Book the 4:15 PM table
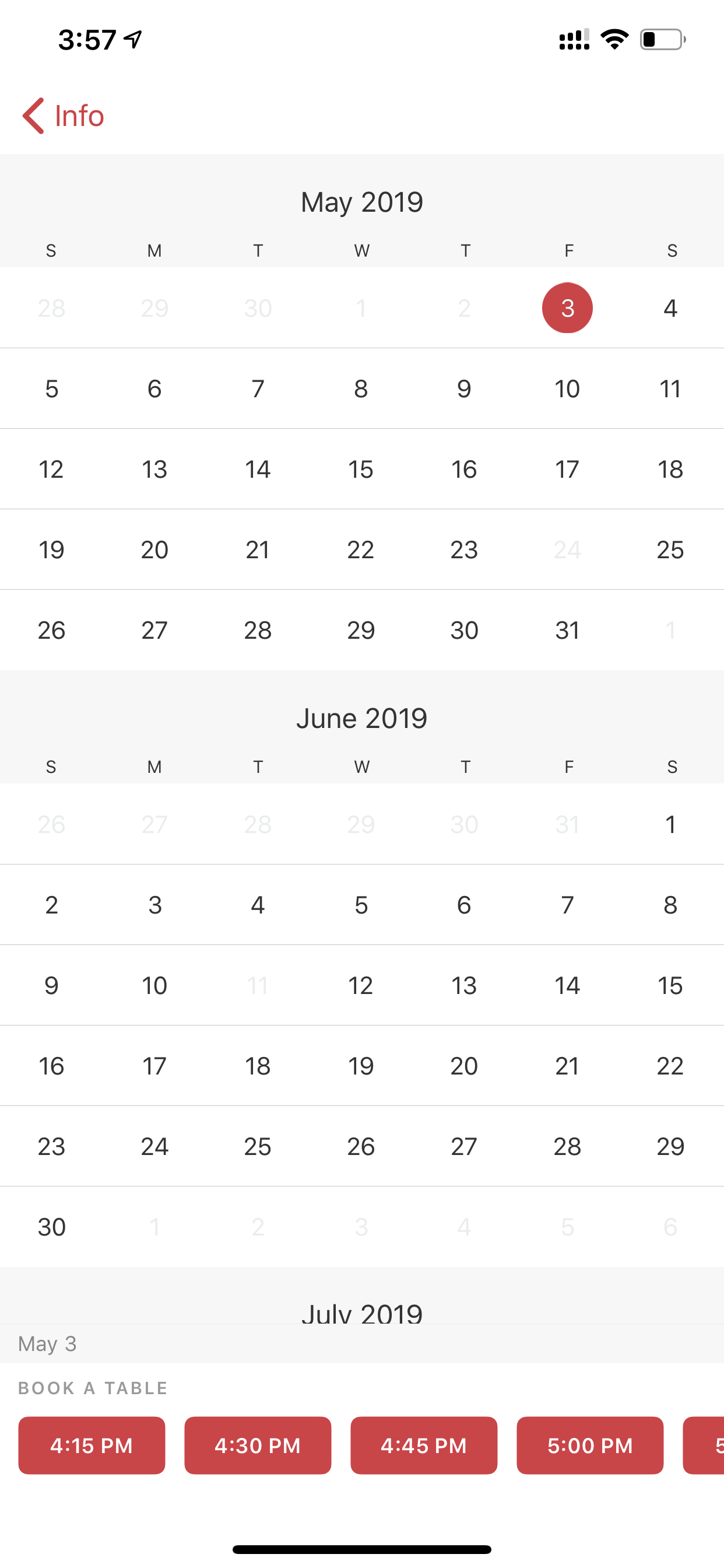This screenshot has height=1568, width=724. tap(92, 1445)
